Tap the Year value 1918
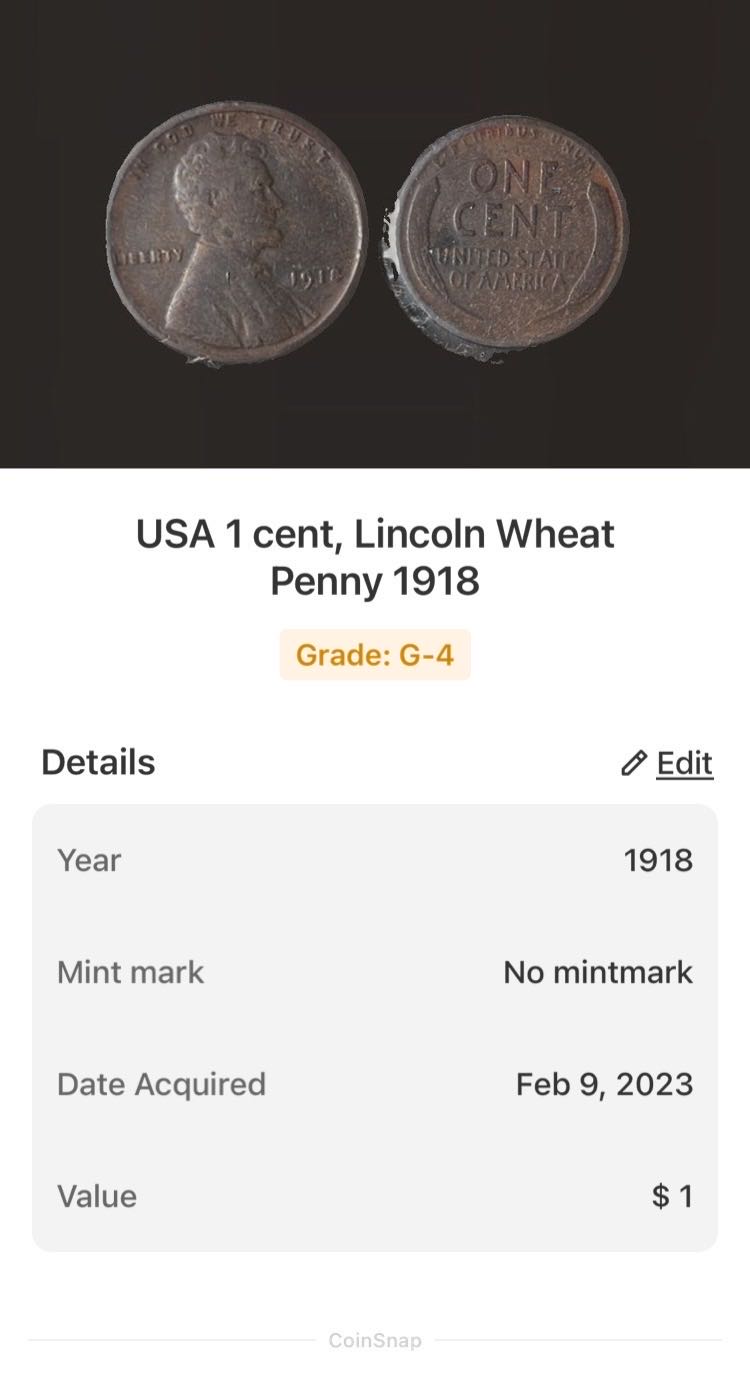This screenshot has width=750, height=1388. pyautogui.click(x=659, y=860)
